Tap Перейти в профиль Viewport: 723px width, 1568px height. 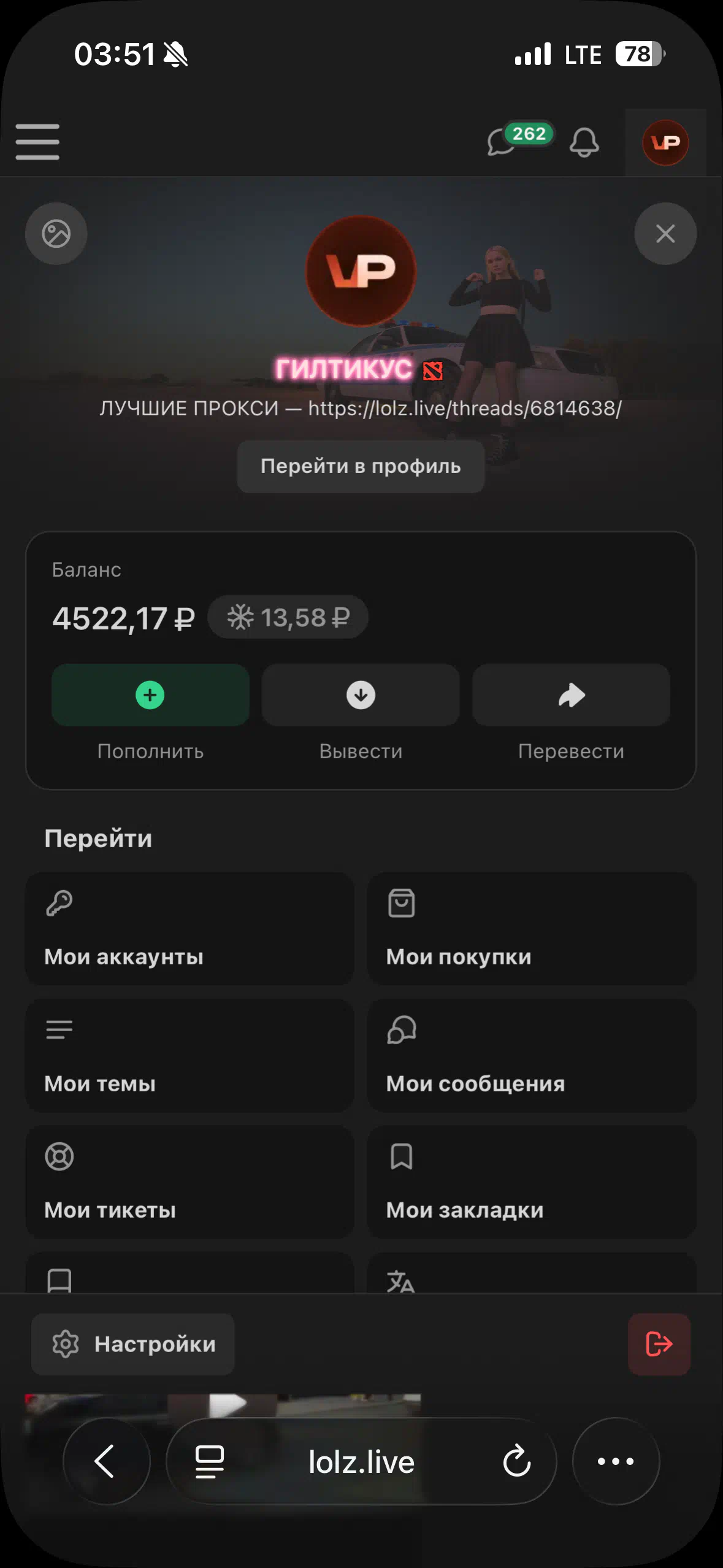click(x=361, y=466)
